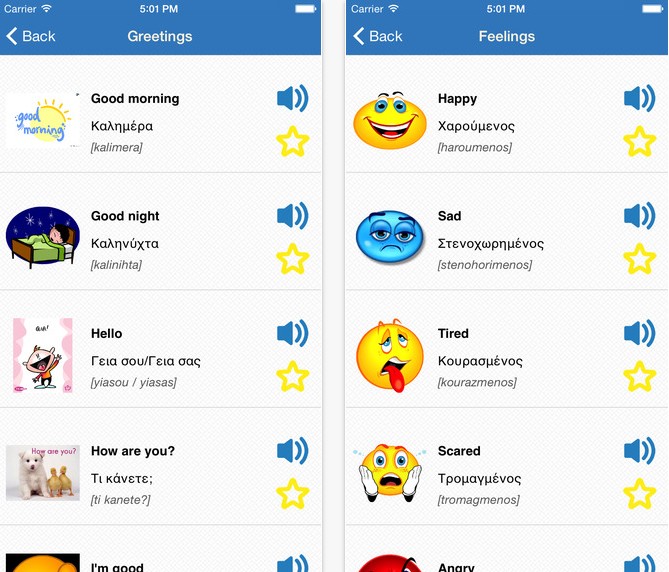Go back from the Greetings screen

point(31,36)
